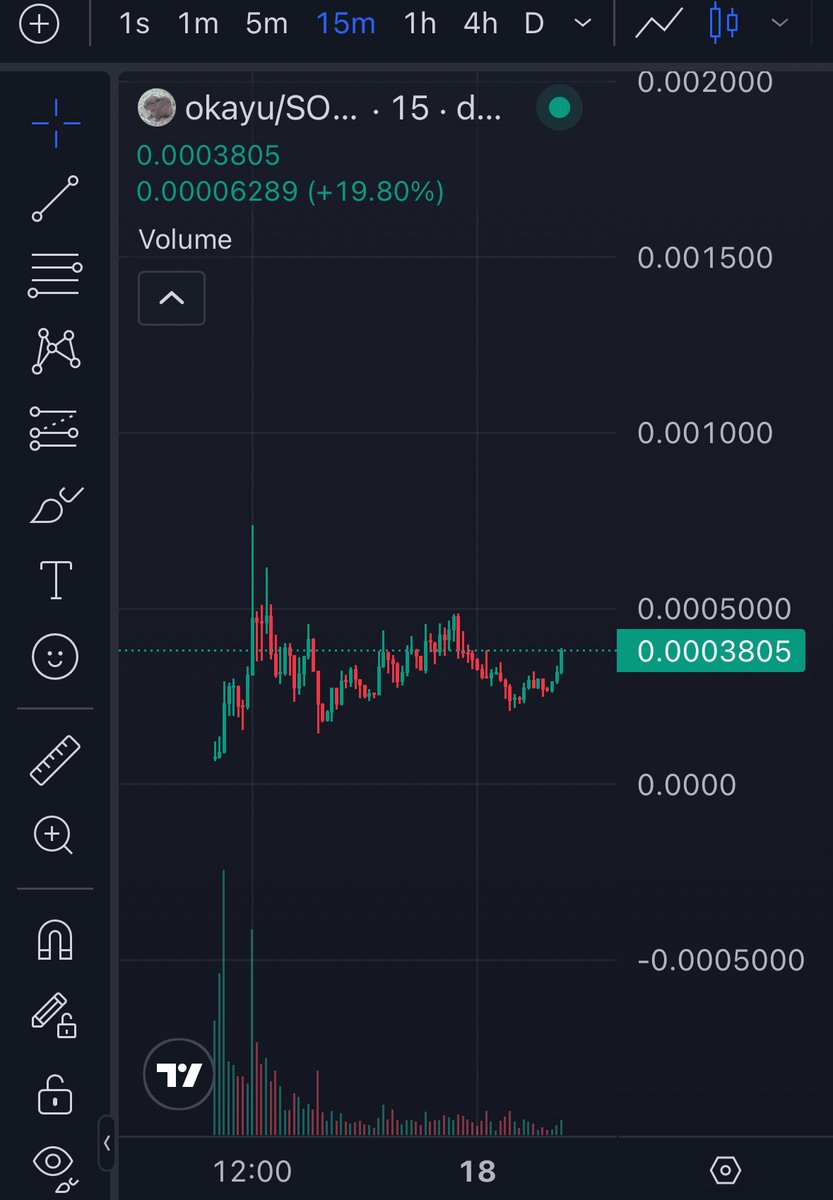The width and height of the screenshot is (833, 1200).
Task: Switch to the daily D timeframe
Action: 534,23
